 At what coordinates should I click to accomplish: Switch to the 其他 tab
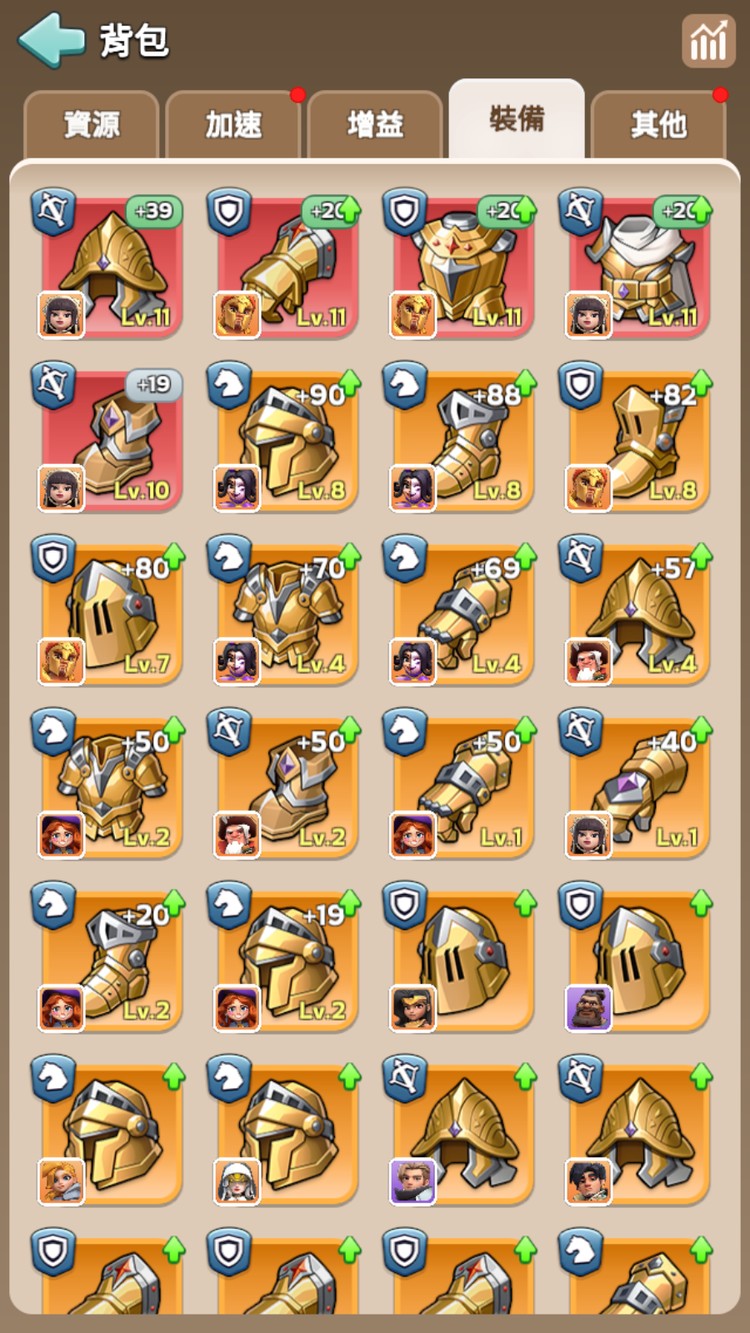point(658,125)
